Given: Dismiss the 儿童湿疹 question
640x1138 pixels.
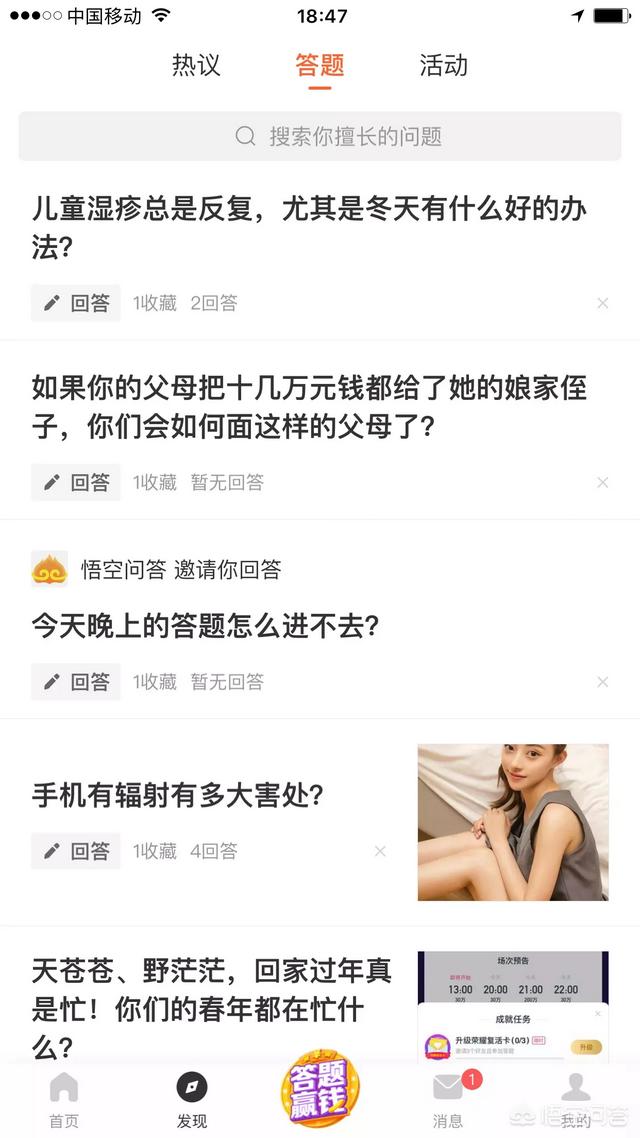Looking at the screenshot, I should click(x=602, y=303).
